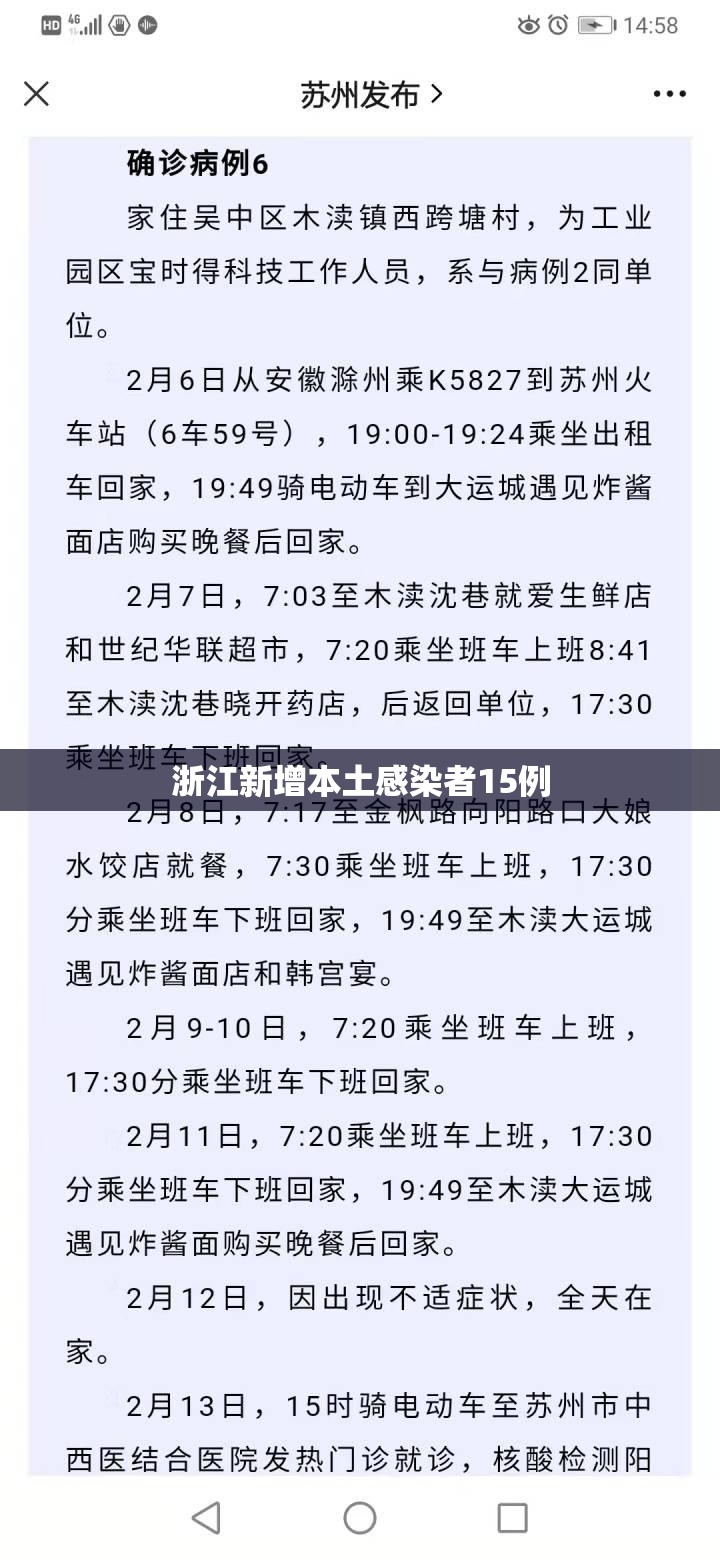This screenshot has width=720, height=1560.
Task: Tap the system home button
Action: (x=360, y=1516)
